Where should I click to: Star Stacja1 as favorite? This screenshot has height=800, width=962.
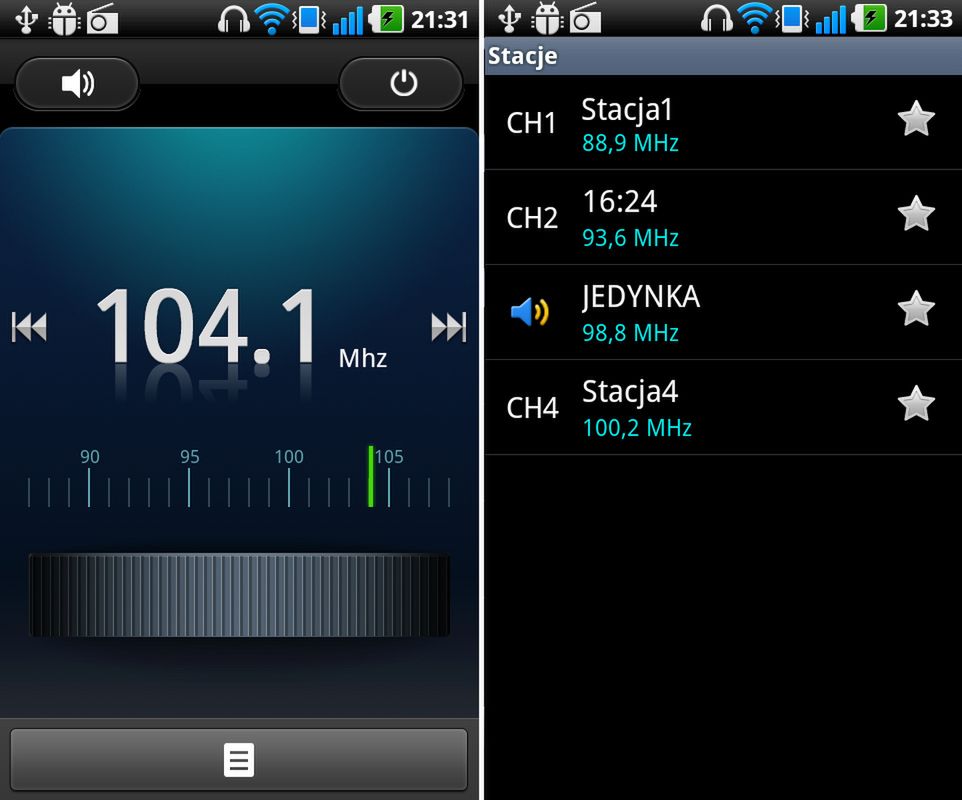coord(915,120)
